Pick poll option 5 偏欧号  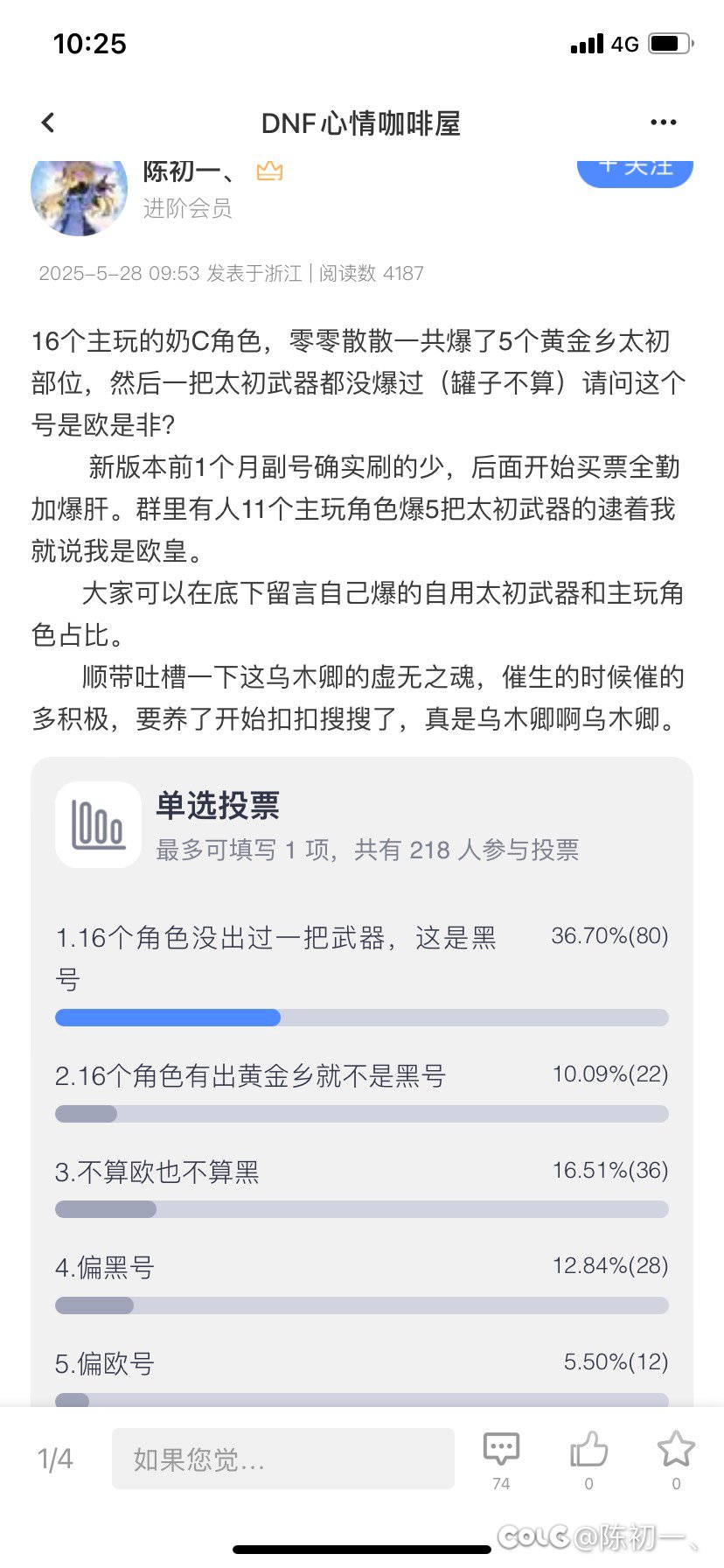point(362,1378)
